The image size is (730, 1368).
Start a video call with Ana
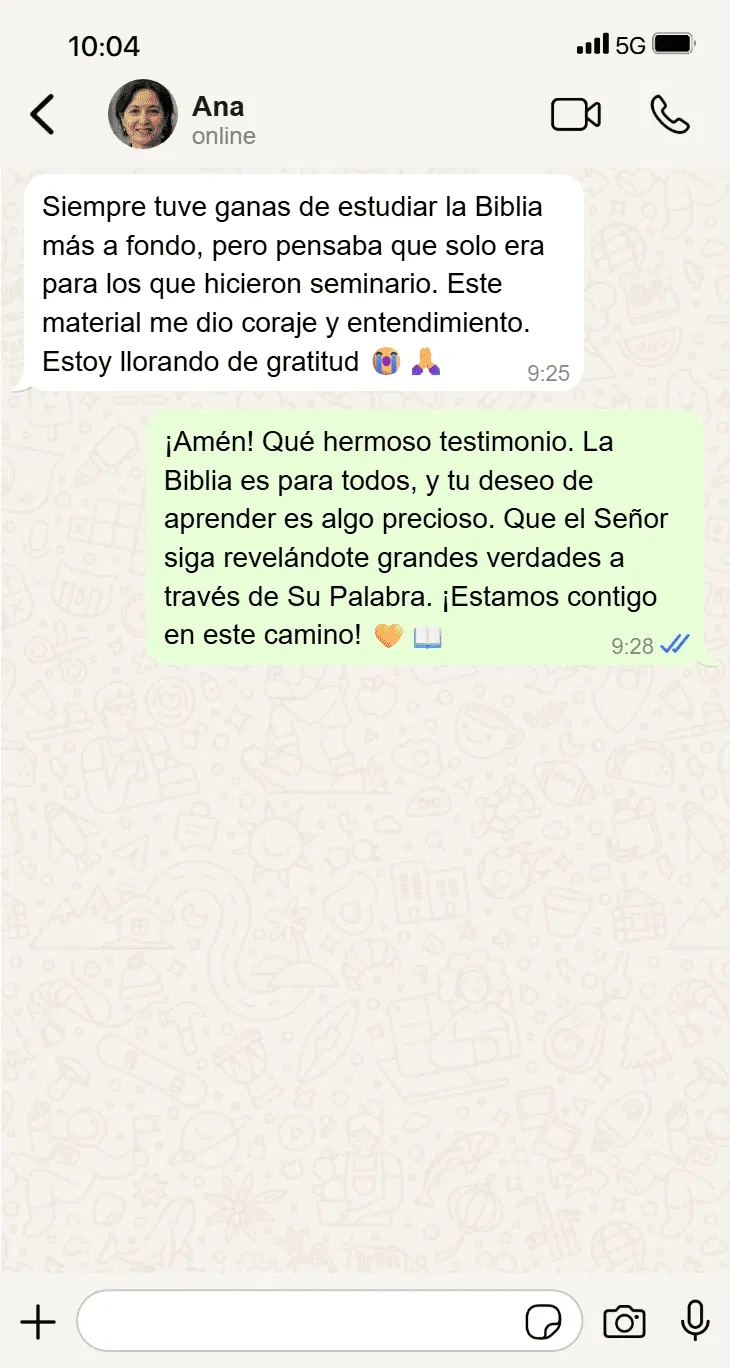pos(576,115)
